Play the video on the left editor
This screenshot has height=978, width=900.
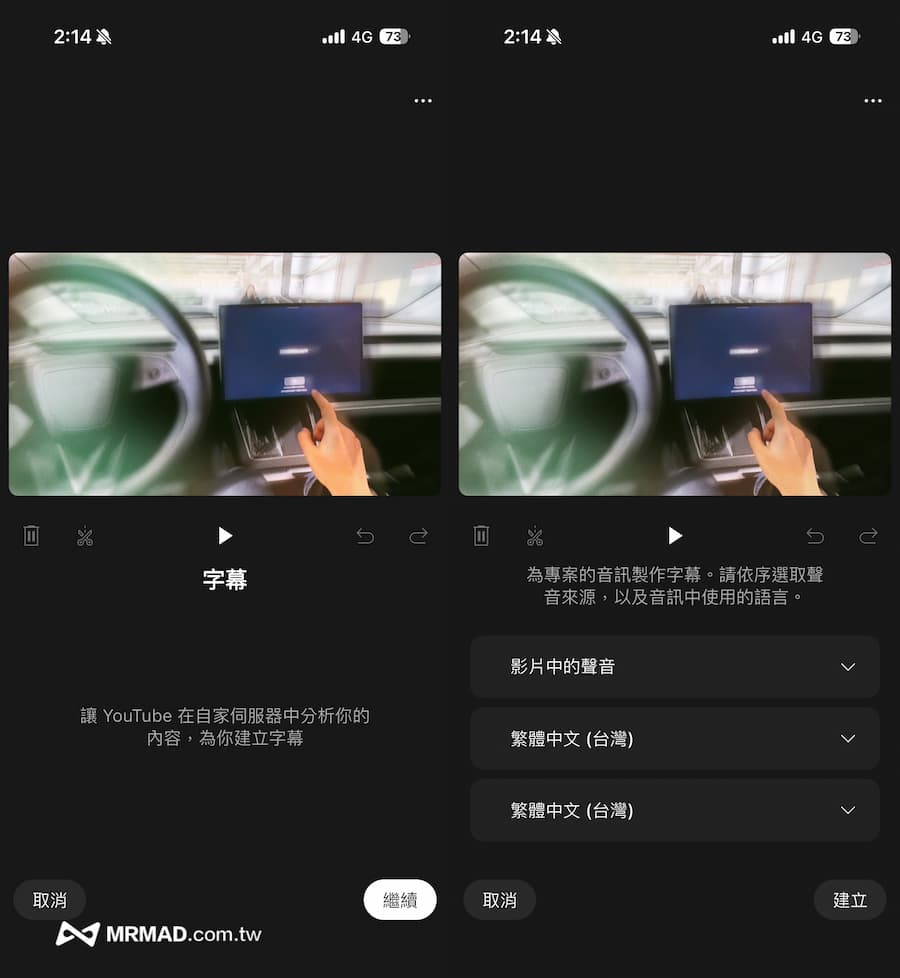click(x=225, y=535)
